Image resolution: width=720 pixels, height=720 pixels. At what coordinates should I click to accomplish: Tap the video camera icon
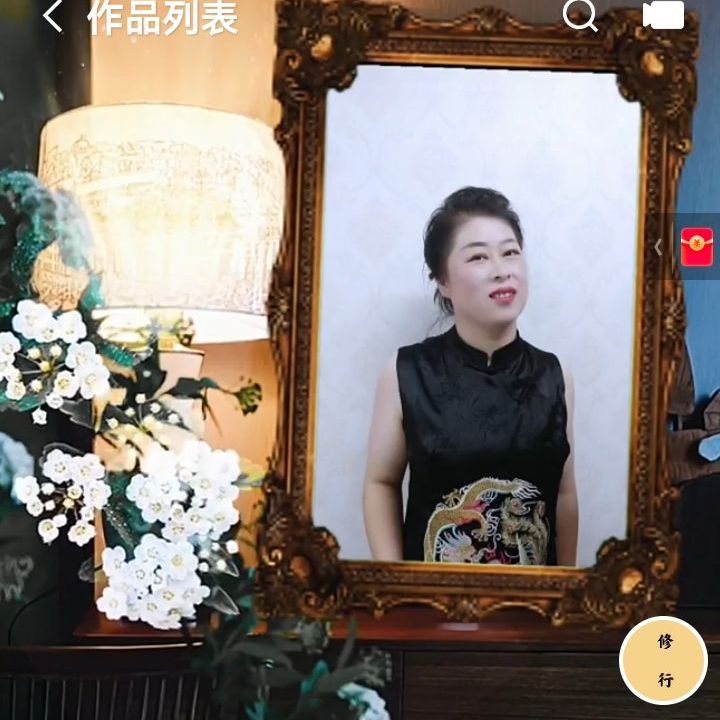click(x=663, y=15)
